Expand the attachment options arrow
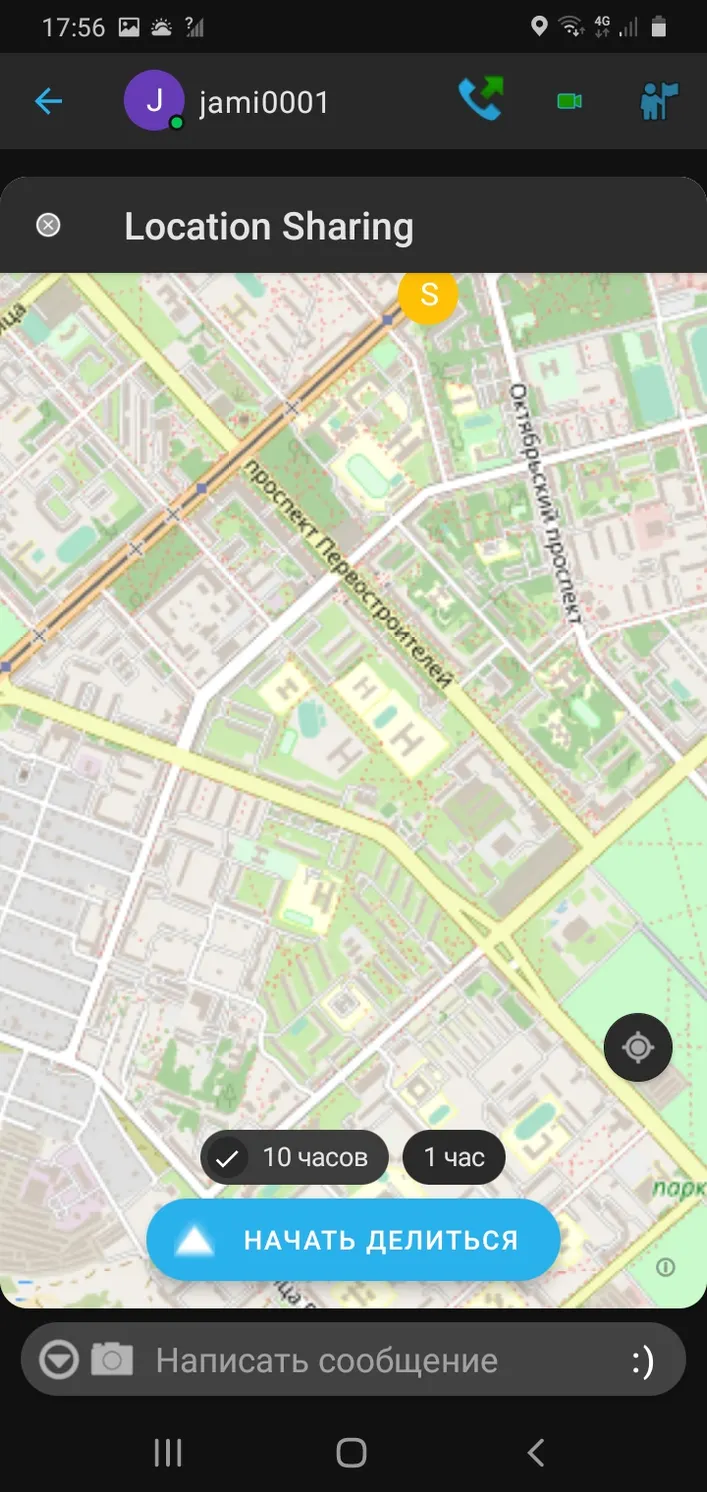Screen dimensions: 707x1492 pyautogui.click(x=59, y=1360)
